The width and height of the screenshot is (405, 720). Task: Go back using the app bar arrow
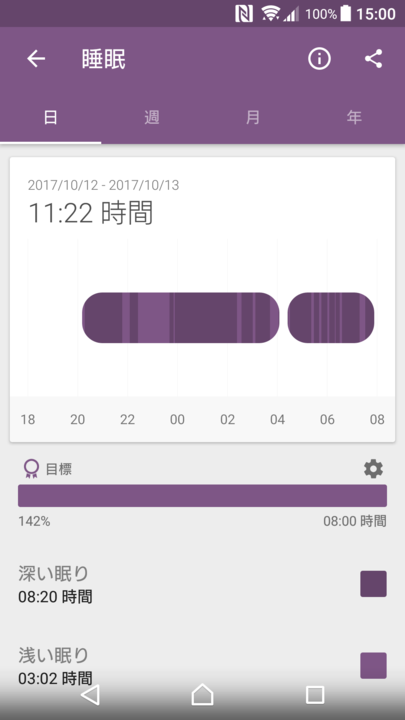36,59
